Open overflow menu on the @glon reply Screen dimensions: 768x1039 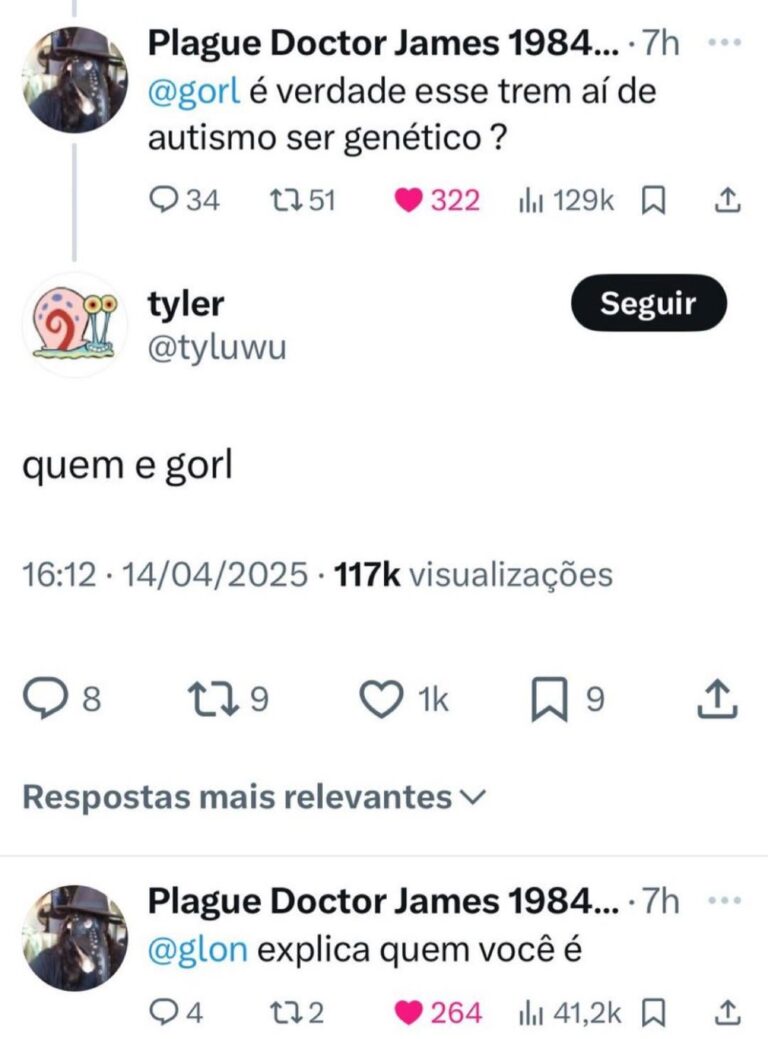pyautogui.click(x=723, y=901)
